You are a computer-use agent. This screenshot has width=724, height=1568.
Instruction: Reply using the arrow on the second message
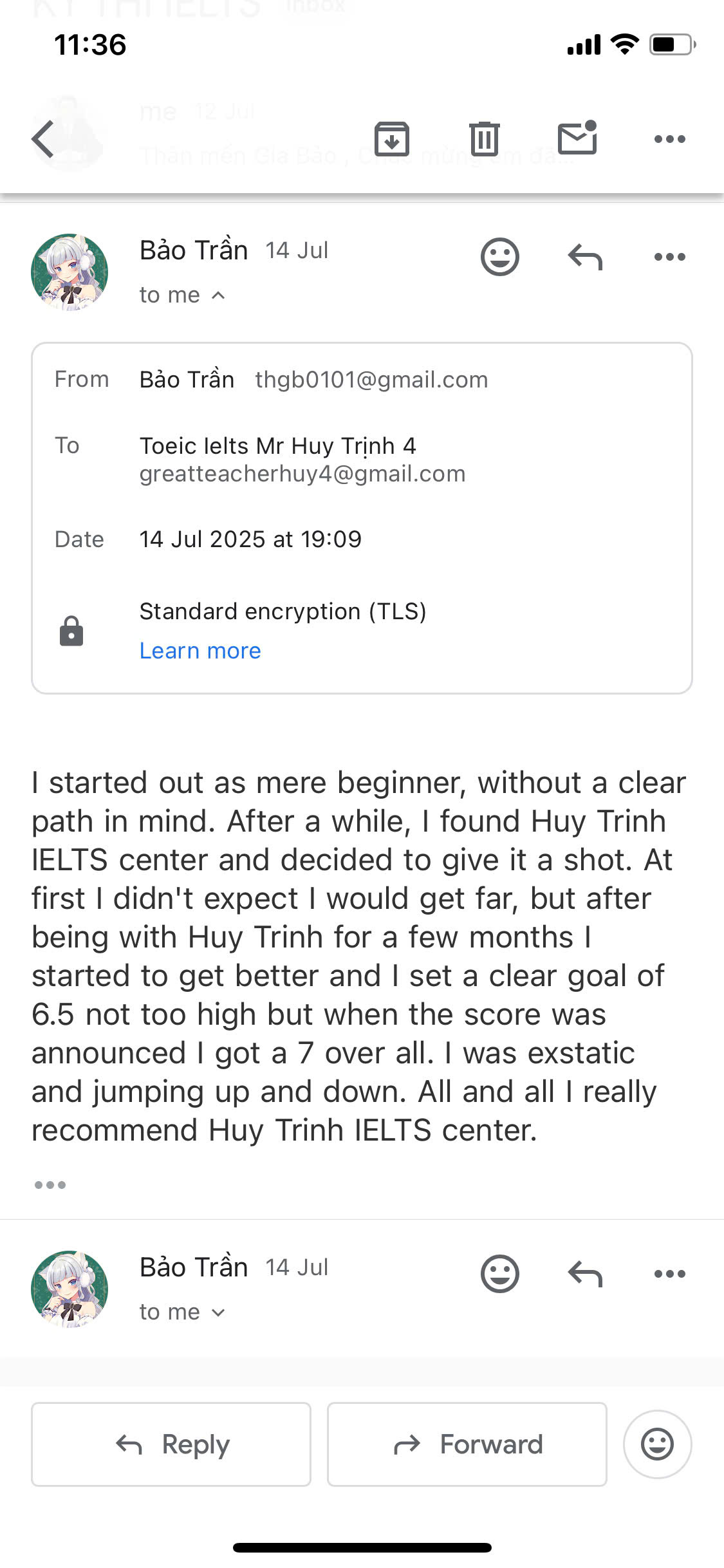click(x=585, y=1274)
